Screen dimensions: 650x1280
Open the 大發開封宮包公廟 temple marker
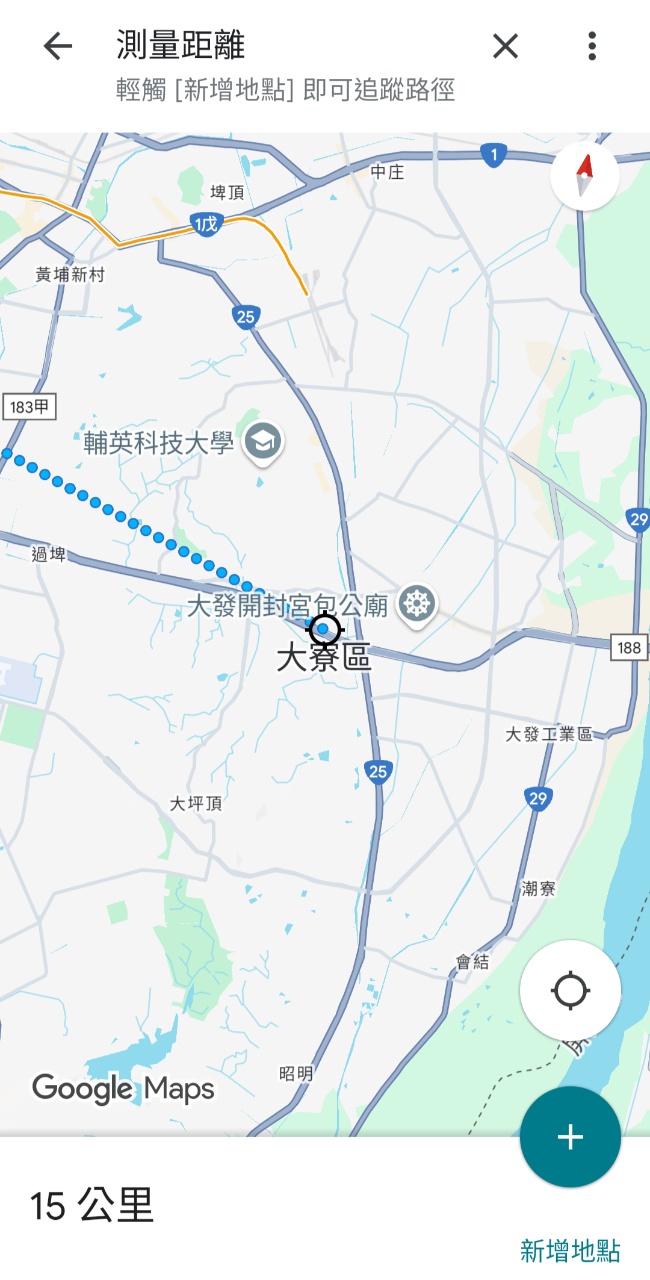tap(416, 603)
